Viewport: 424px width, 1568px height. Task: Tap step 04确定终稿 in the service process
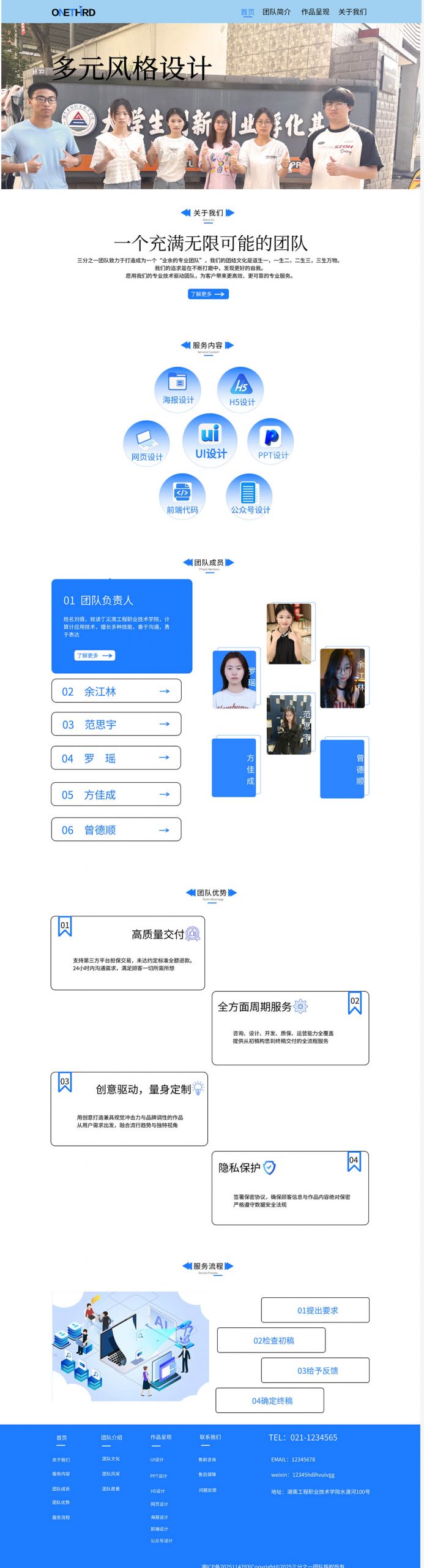pos(270,1400)
